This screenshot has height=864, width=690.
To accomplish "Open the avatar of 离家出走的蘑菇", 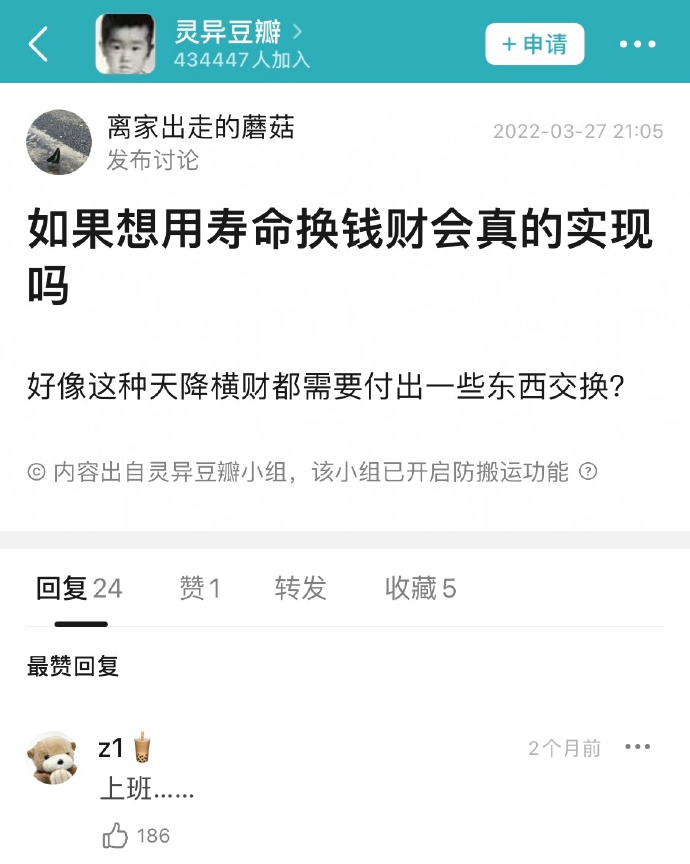I will [x=59, y=142].
